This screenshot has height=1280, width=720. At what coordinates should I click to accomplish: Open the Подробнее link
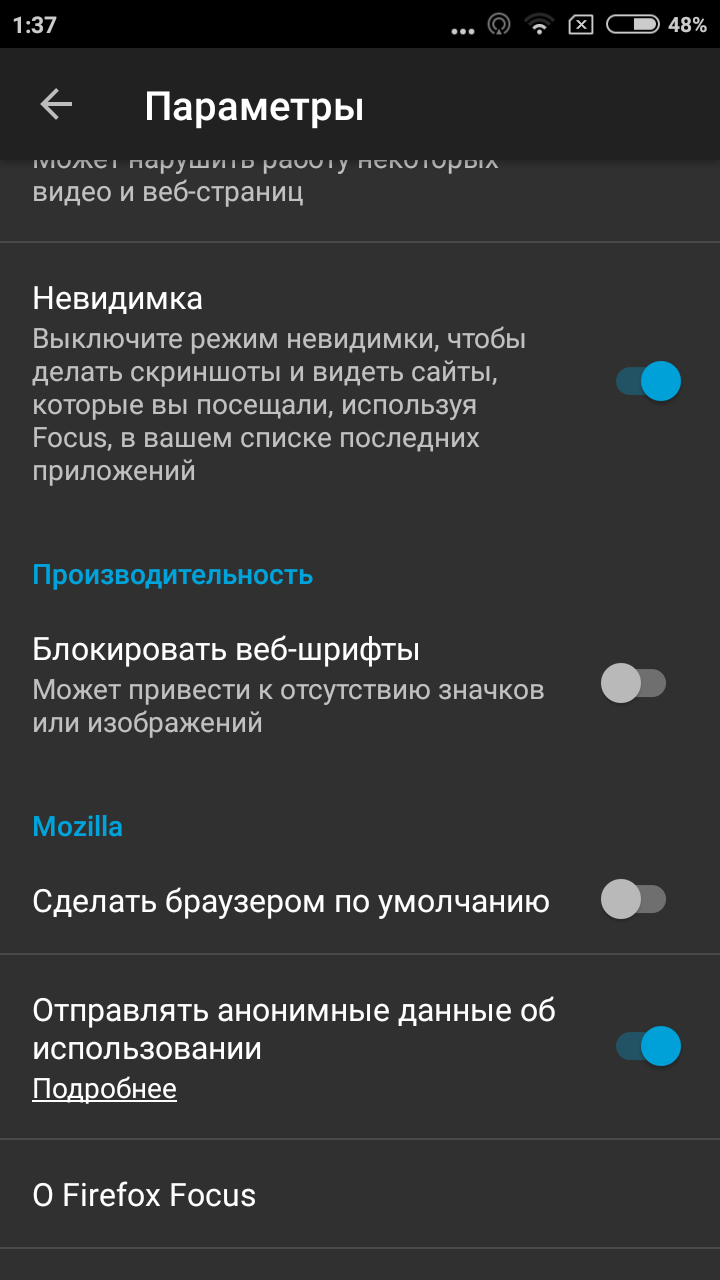click(x=104, y=1089)
